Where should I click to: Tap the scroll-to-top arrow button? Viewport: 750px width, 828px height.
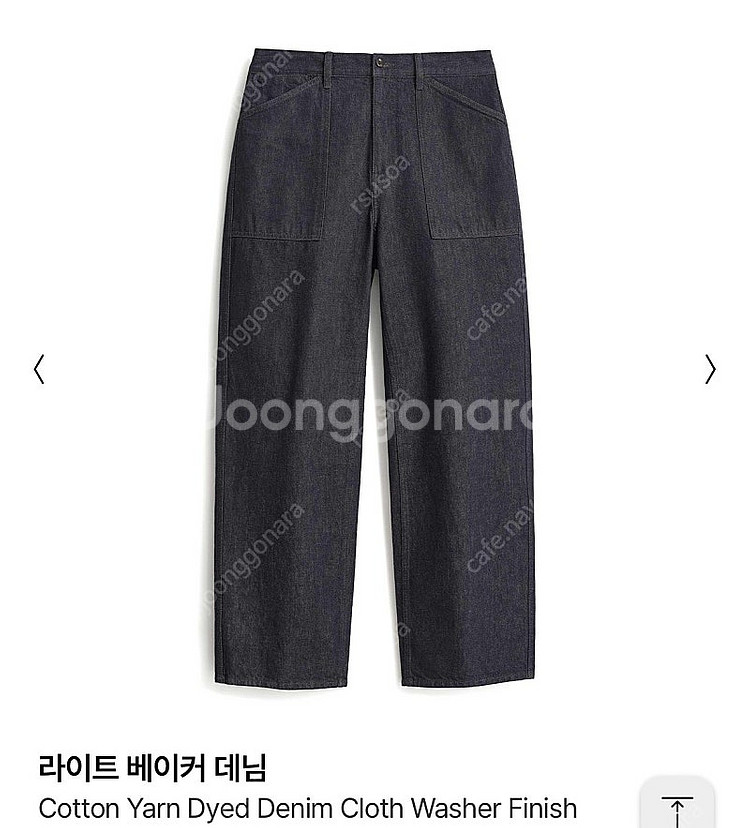click(x=677, y=807)
